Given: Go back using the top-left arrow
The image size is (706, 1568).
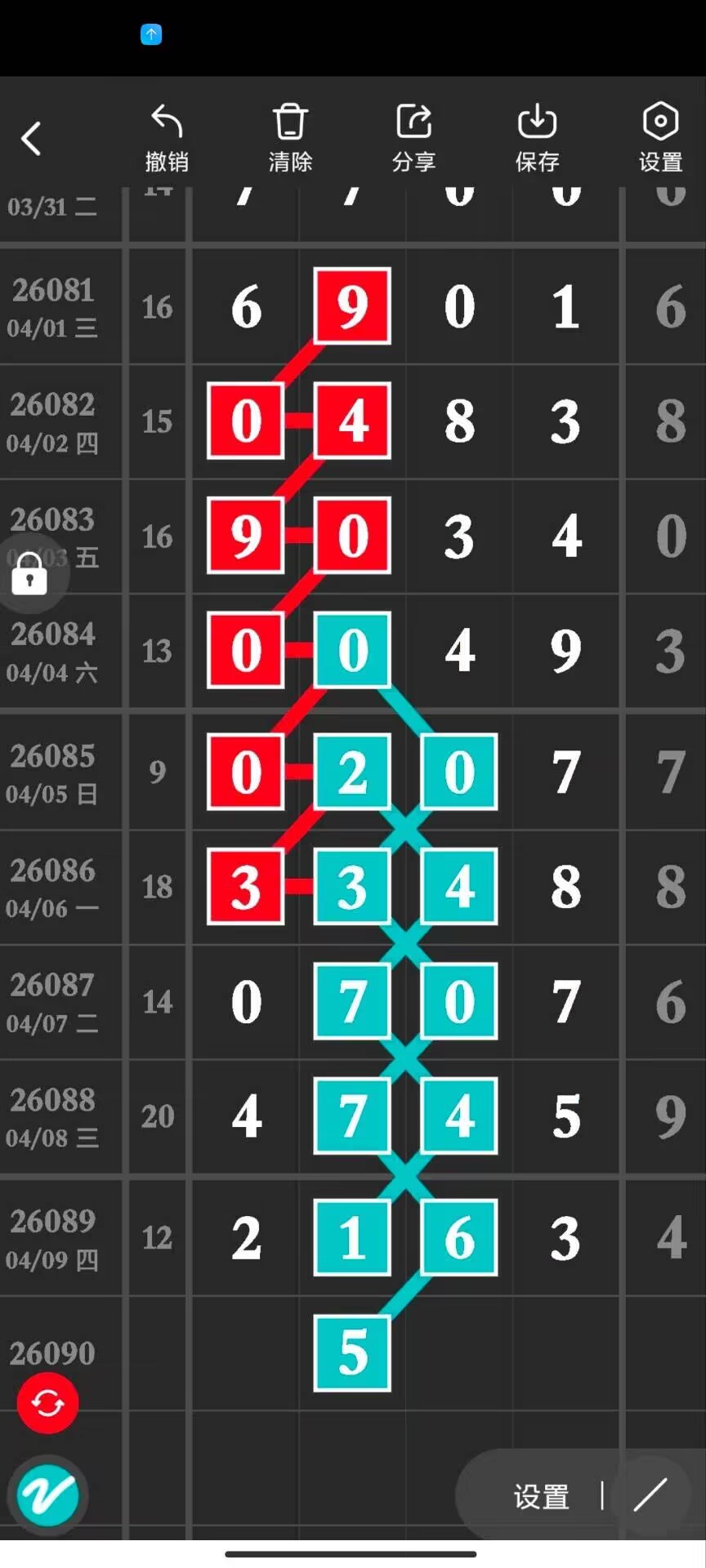Looking at the screenshot, I should click(31, 138).
